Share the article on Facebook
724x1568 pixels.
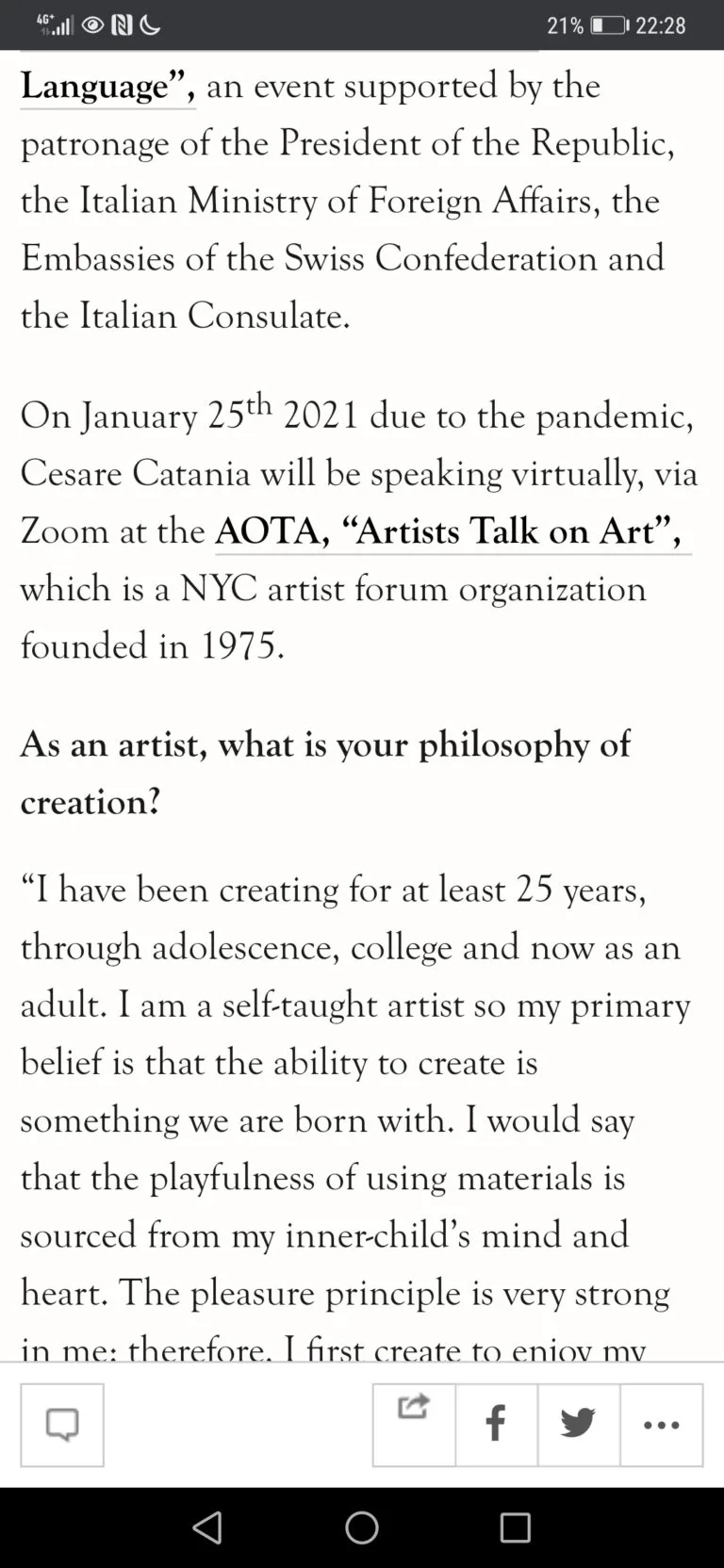497,1425
